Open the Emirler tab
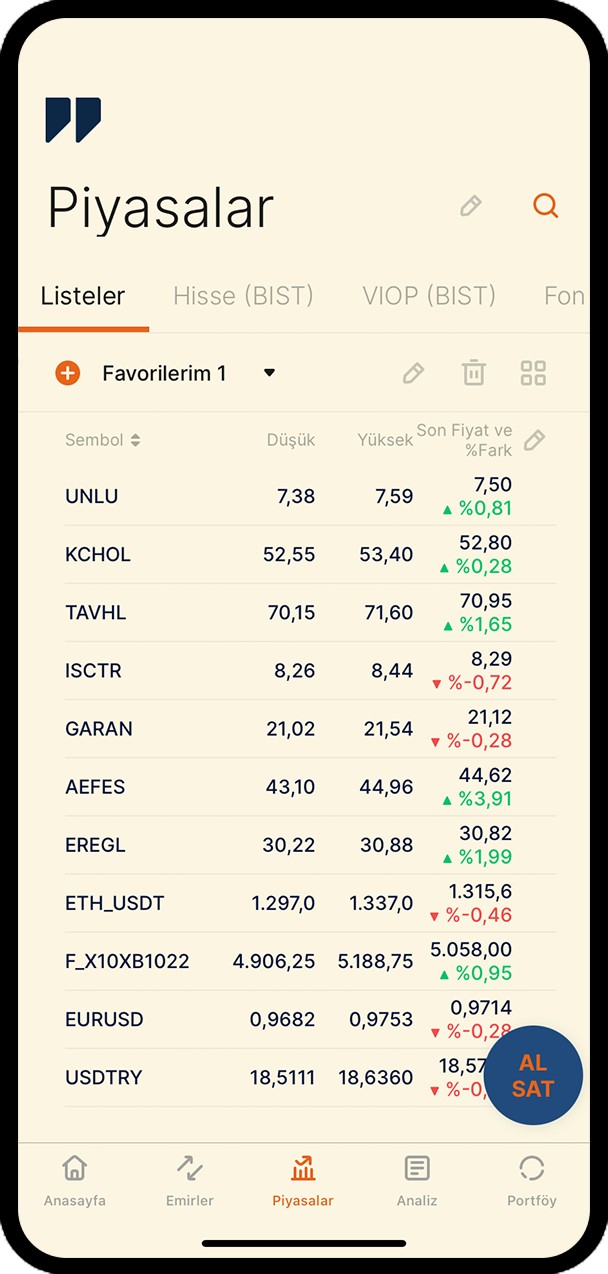This screenshot has width=608, height=1274. [x=190, y=1181]
